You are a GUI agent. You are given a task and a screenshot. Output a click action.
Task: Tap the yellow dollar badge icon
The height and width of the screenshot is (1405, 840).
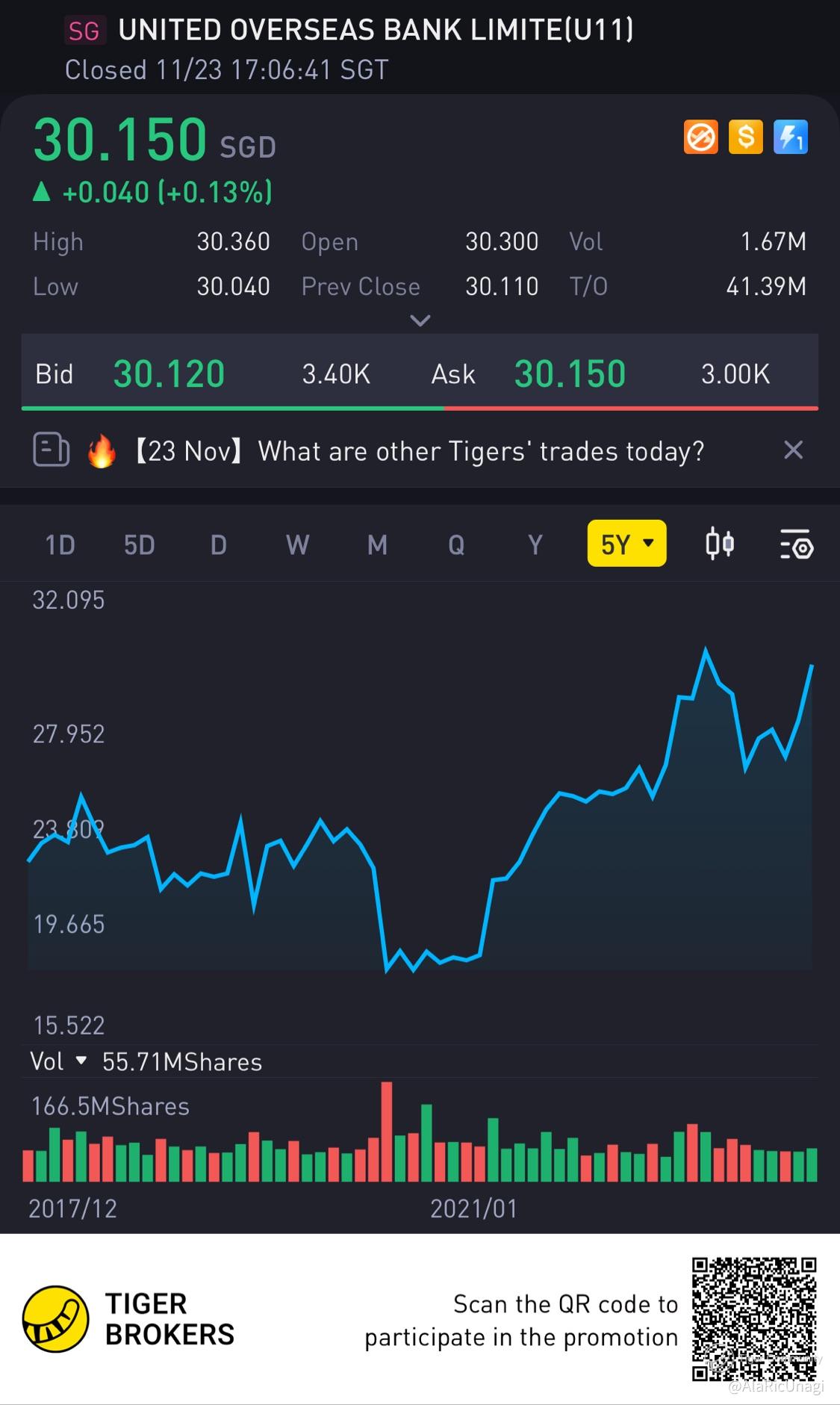pyautogui.click(x=745, y=137)
